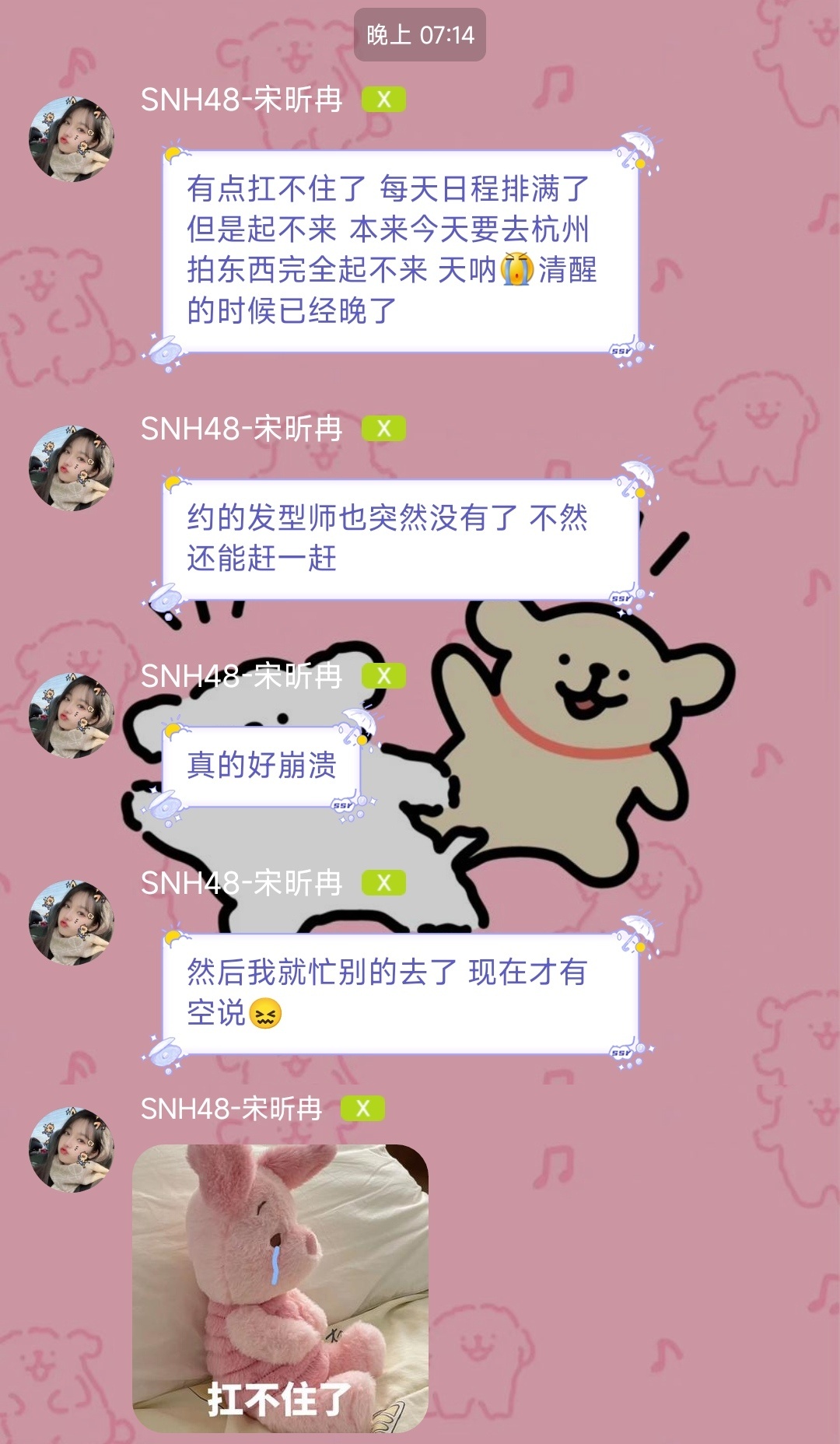Tap the avatar beside the "然后我就忙别的去了" message
This screenshot has height=1444, width=840.
72,923
